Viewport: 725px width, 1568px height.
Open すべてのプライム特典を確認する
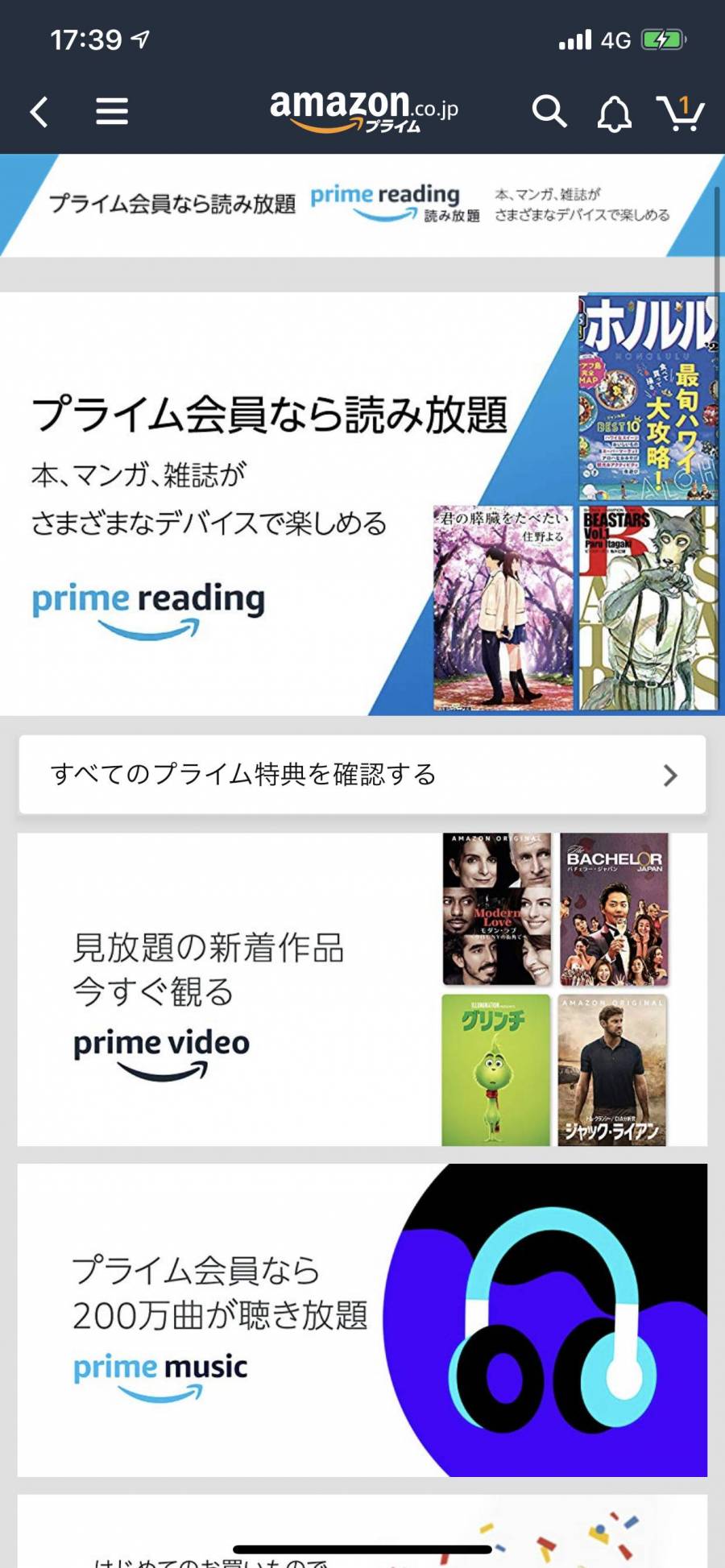(x=362, y=775)
